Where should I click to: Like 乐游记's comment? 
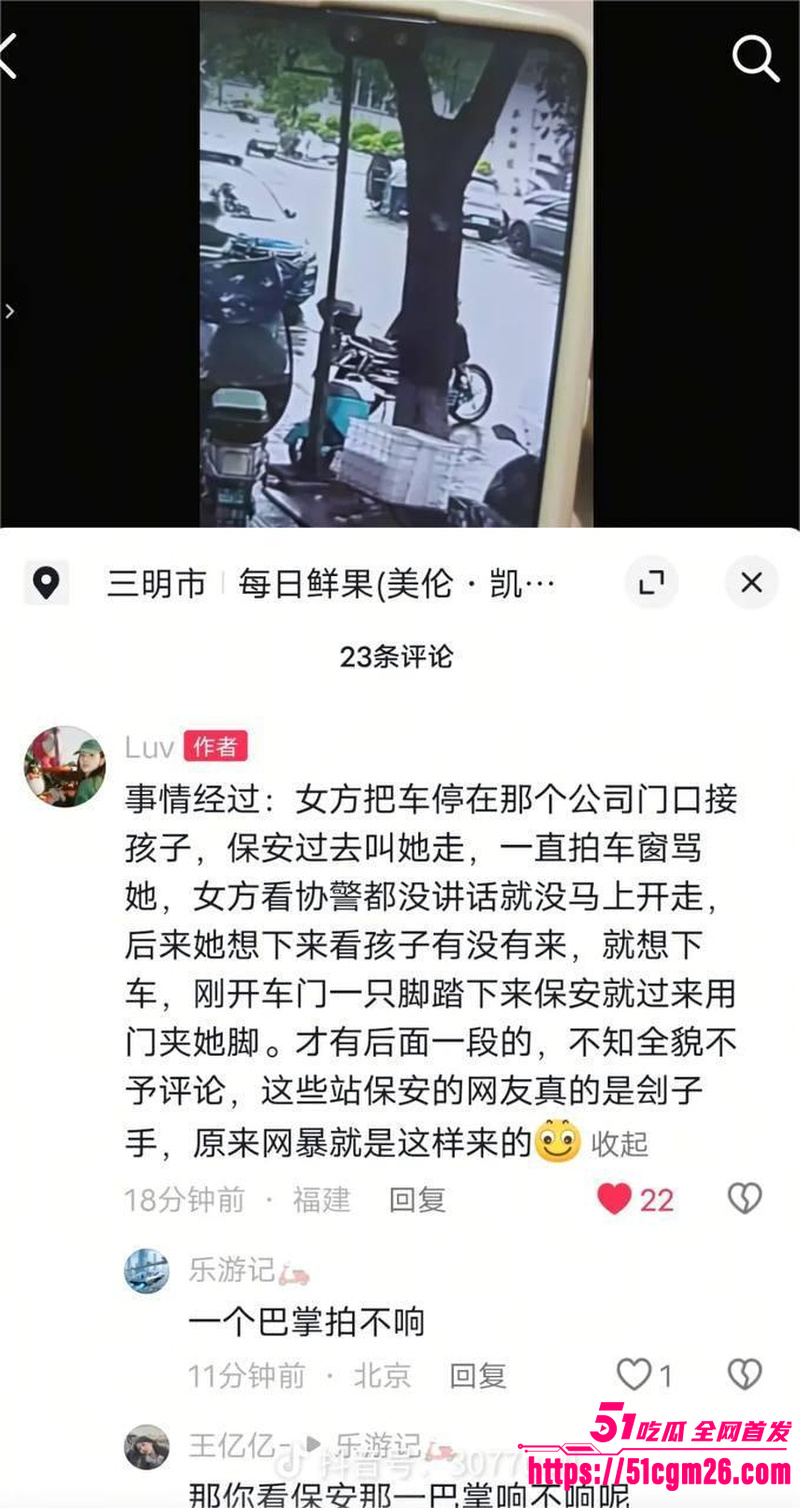[633, 1375]
